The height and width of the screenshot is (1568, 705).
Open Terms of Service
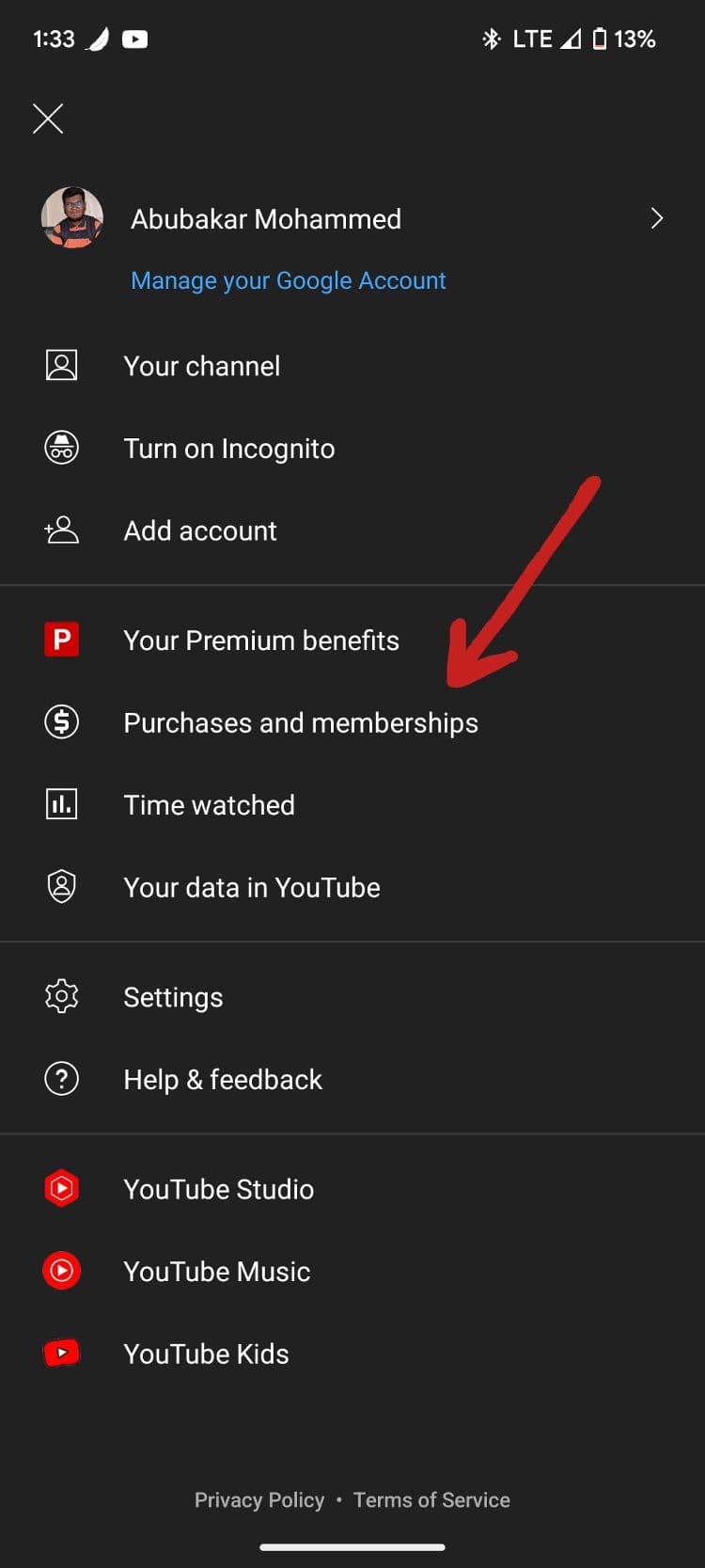point(431,1500)
